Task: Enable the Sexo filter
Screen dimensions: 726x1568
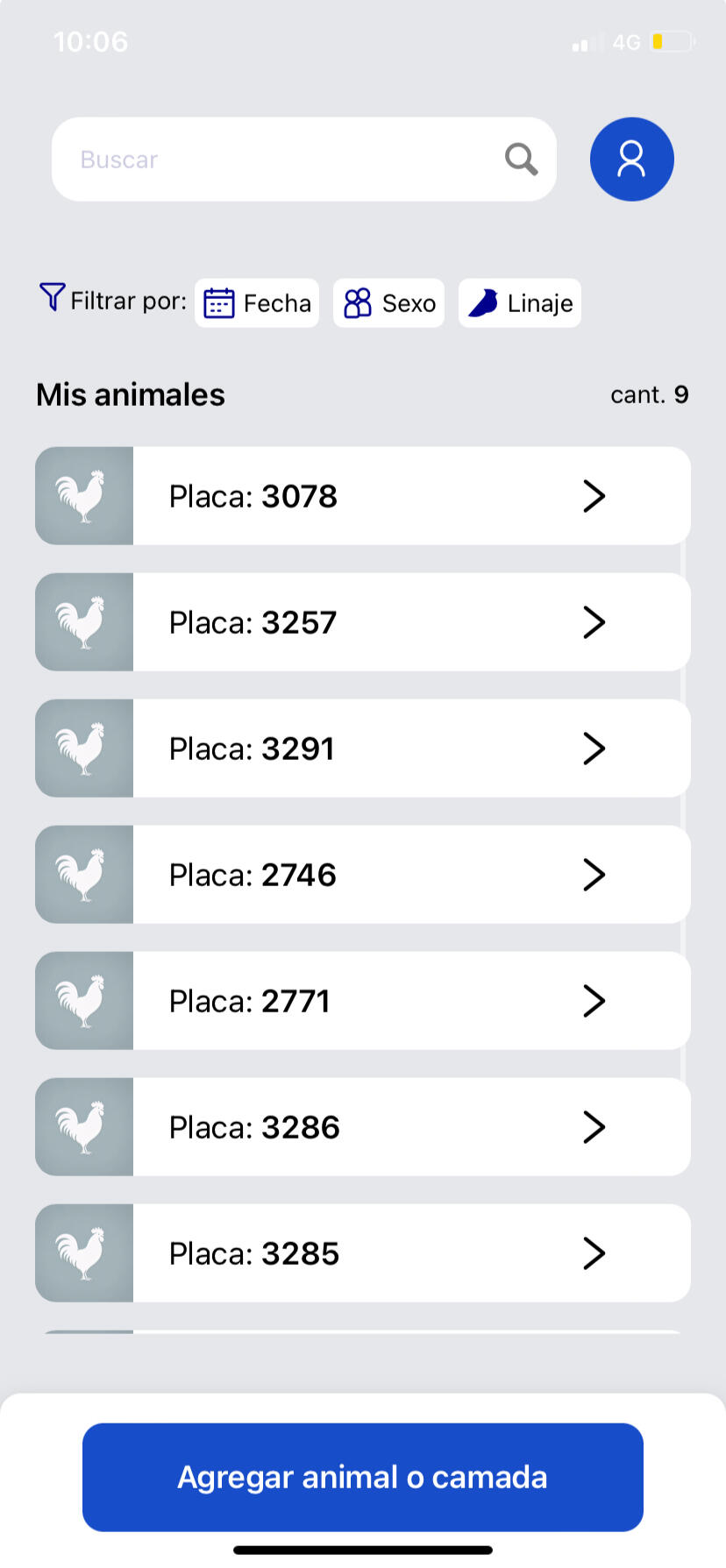Action: coord(388,302)
